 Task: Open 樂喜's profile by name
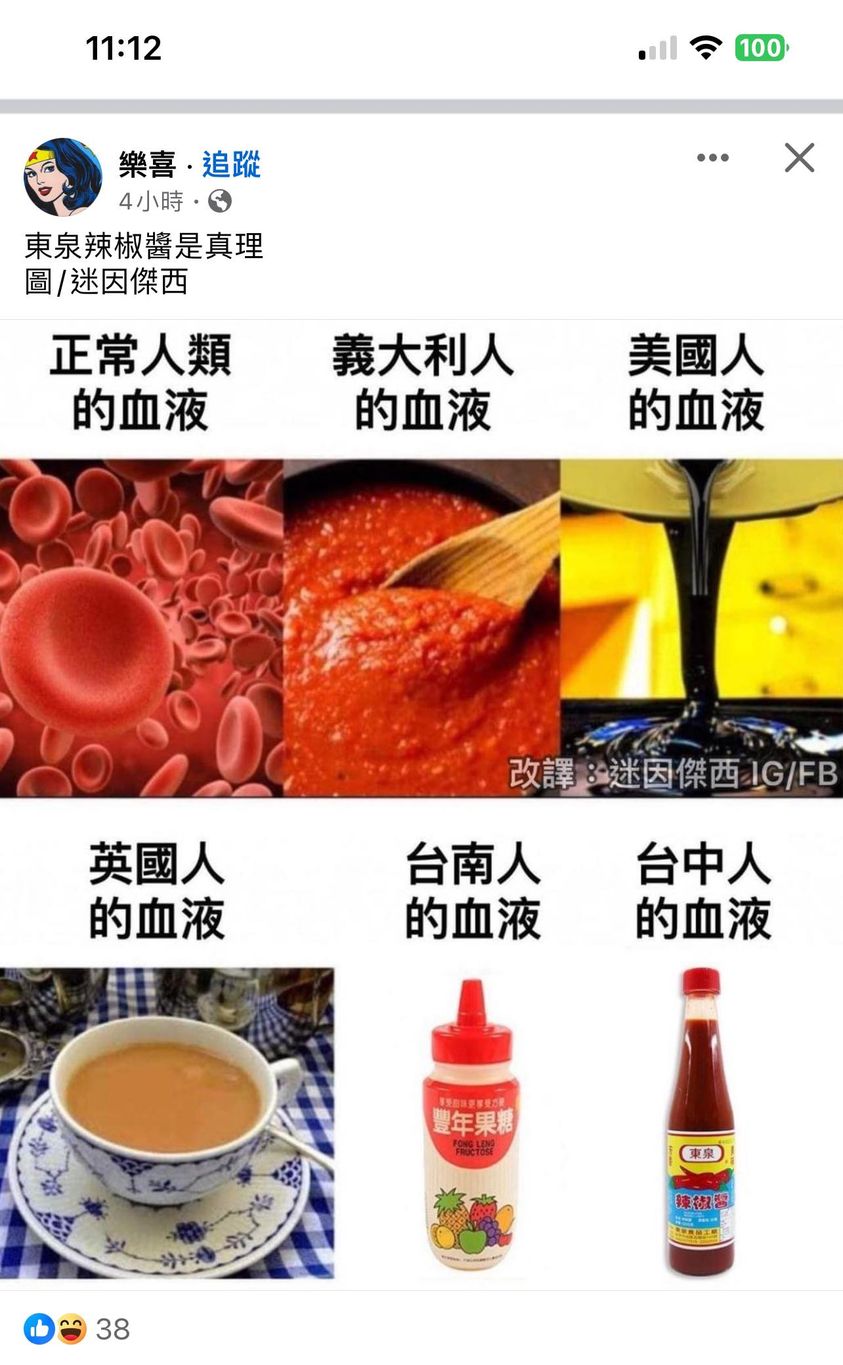147,164
